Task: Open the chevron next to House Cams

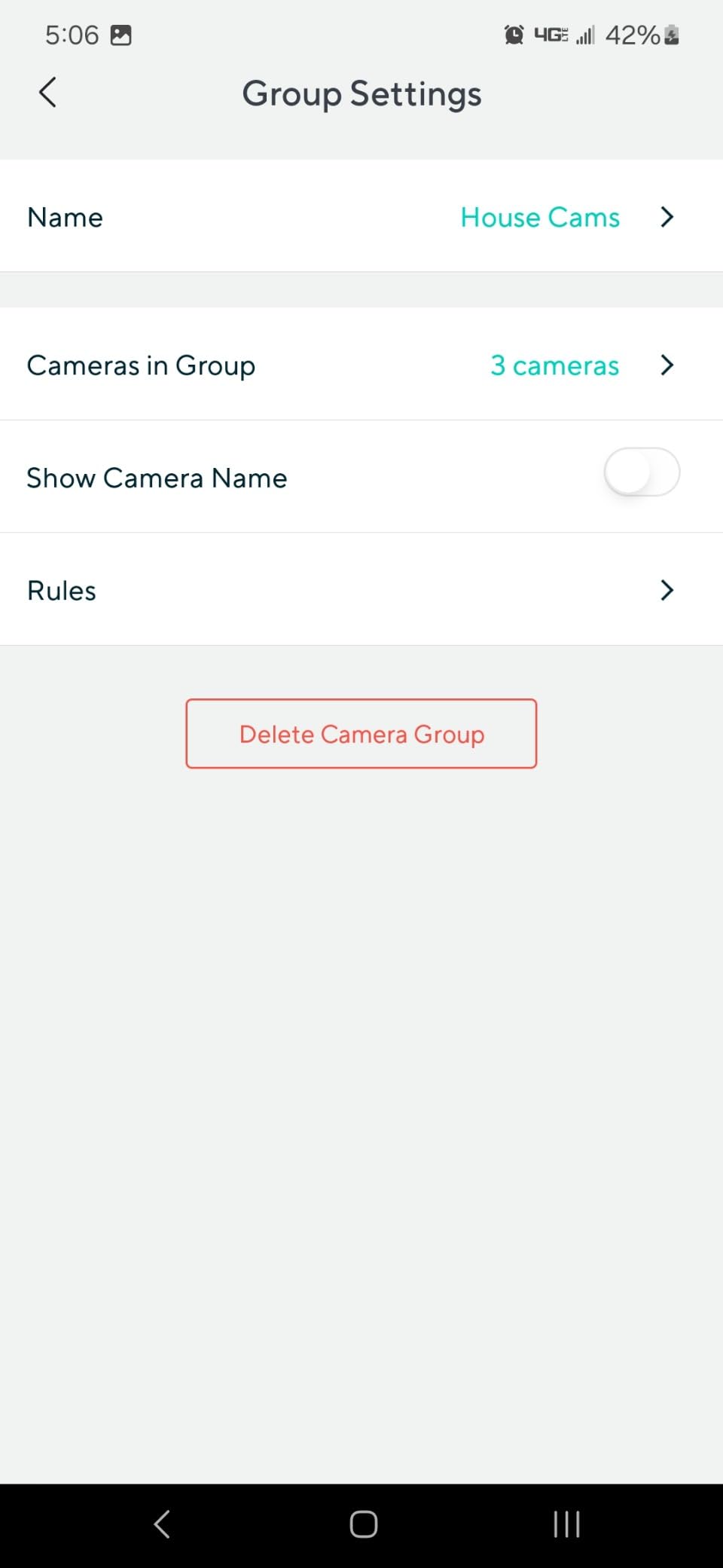Action: point(667,217)
